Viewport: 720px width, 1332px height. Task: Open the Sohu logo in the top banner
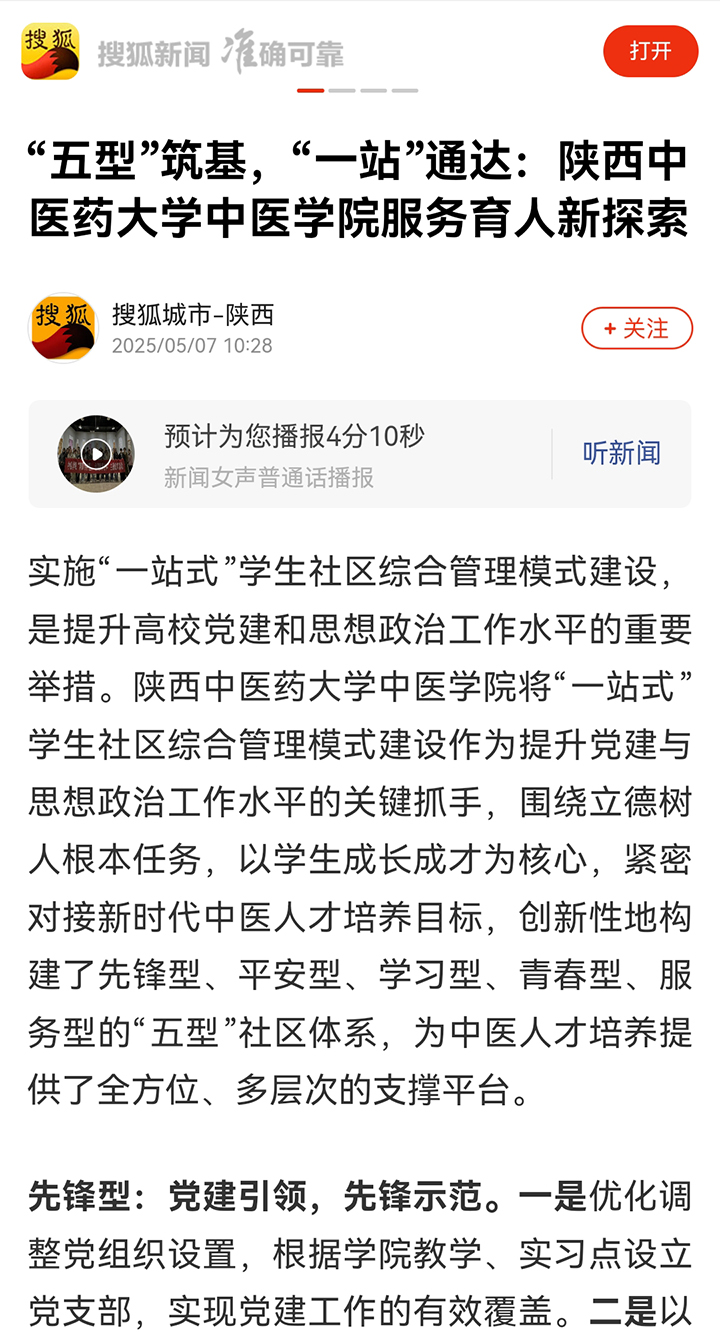(x=50, y=51)
